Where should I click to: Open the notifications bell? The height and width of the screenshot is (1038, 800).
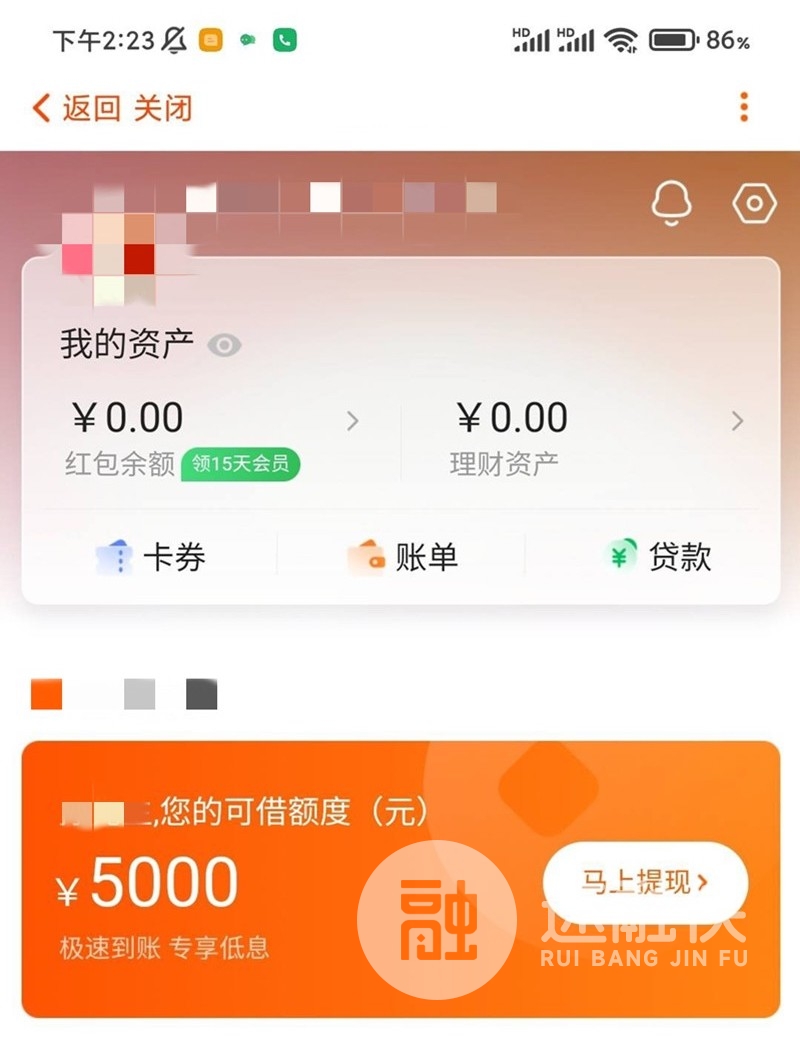pyautogui.click(x=672, y=204)
